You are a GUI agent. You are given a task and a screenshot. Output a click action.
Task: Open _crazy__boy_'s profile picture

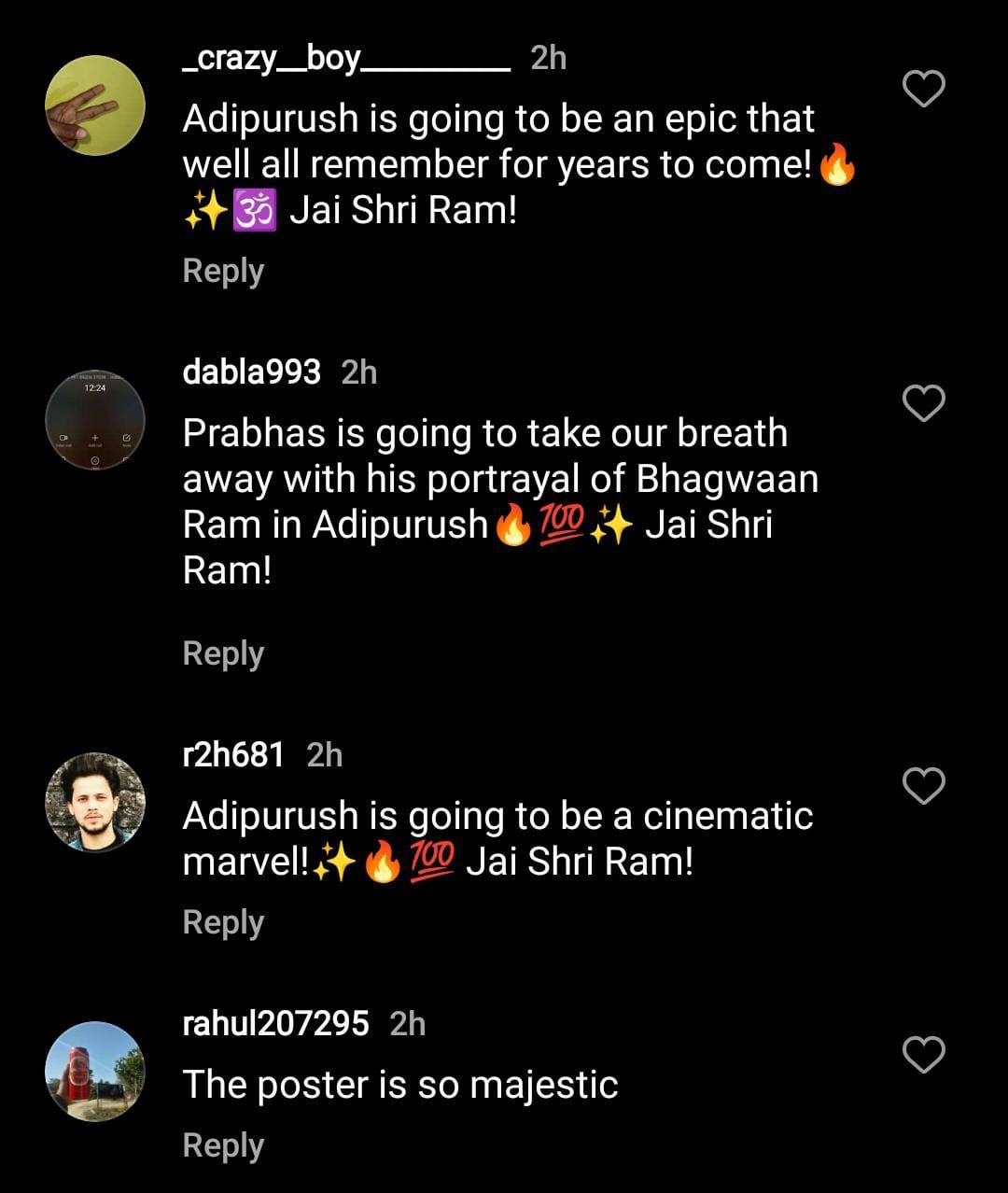point(95,105)
